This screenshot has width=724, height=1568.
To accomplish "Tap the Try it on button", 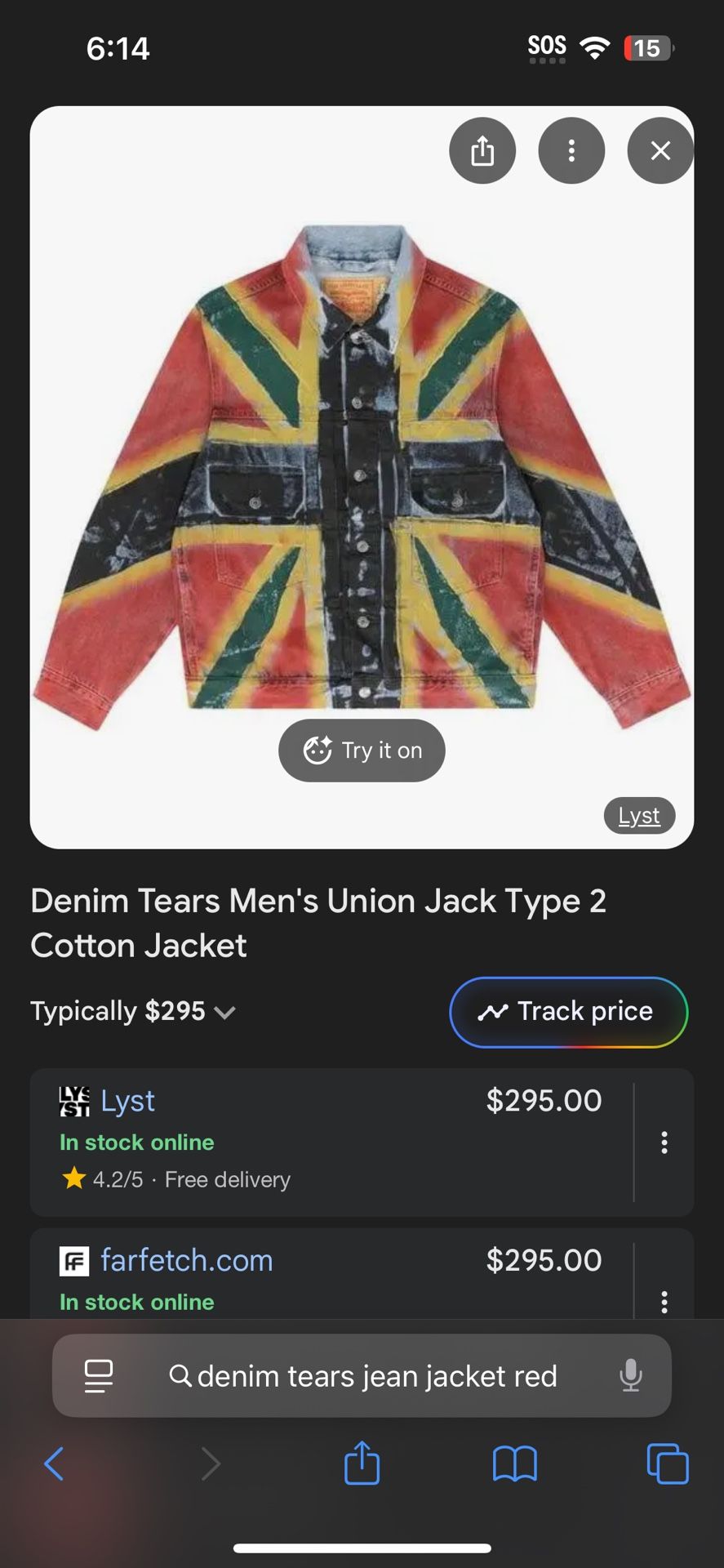I will 362,751.
